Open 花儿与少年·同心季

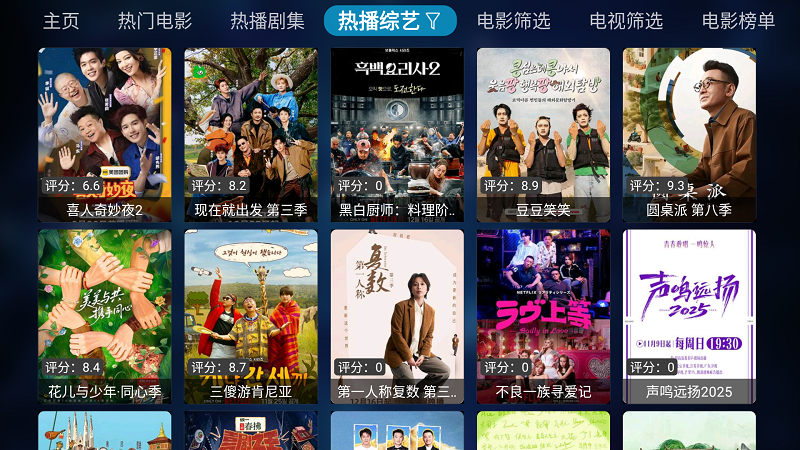click(104, 316)
